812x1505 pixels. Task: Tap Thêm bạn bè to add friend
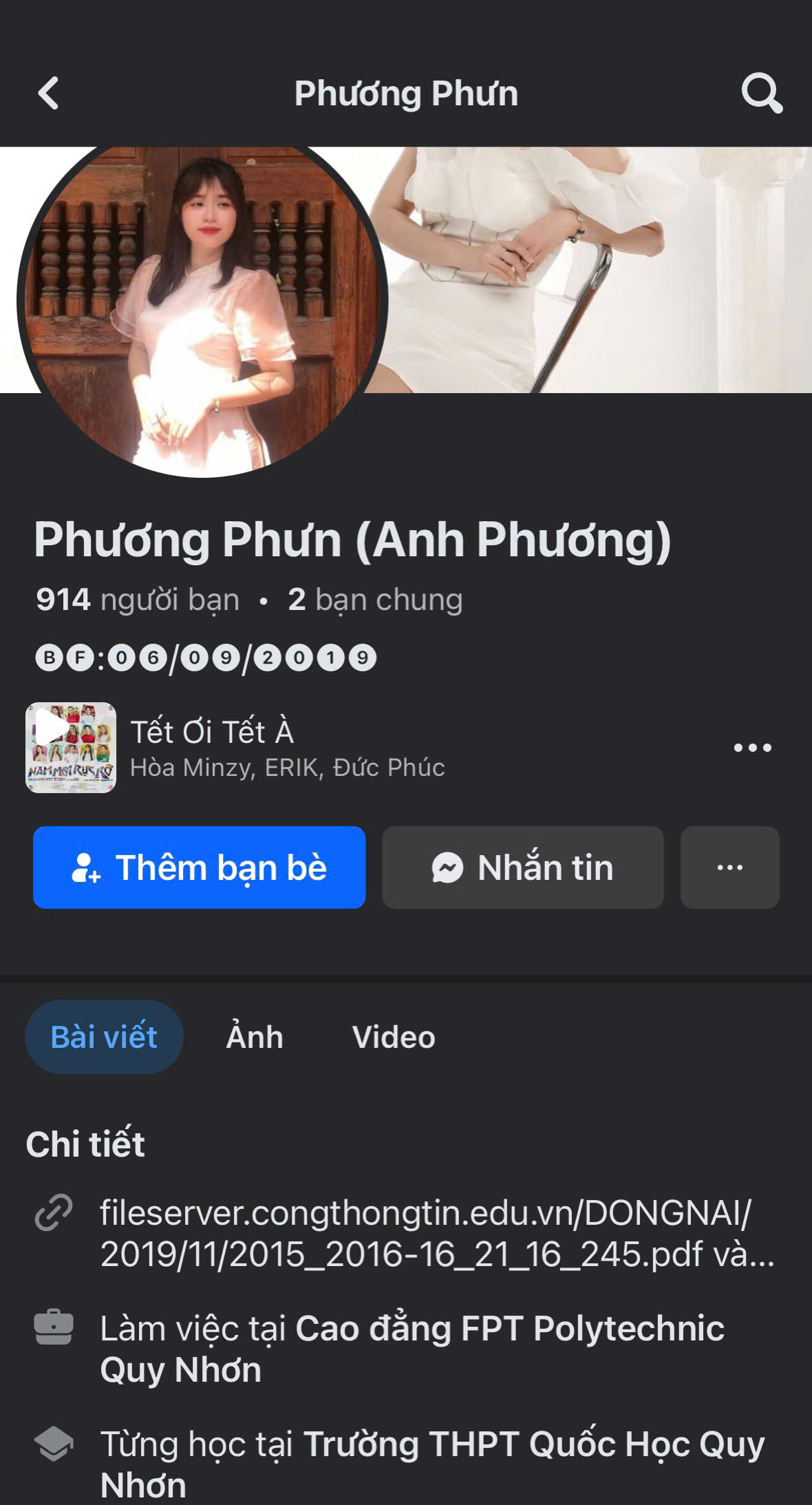pyautogui.click(x=199, y=867)
